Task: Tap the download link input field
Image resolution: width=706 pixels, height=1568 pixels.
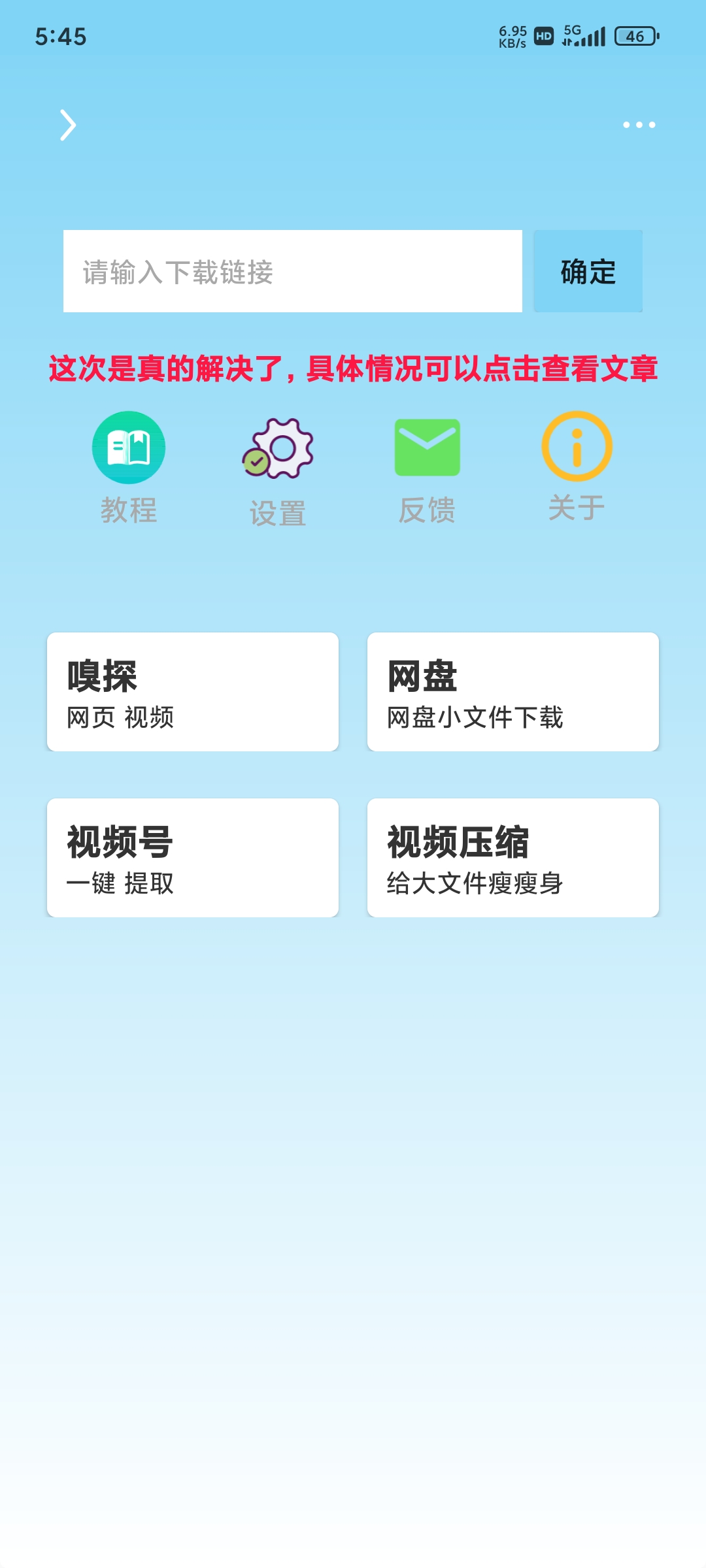Action: [x=294, y=271]
